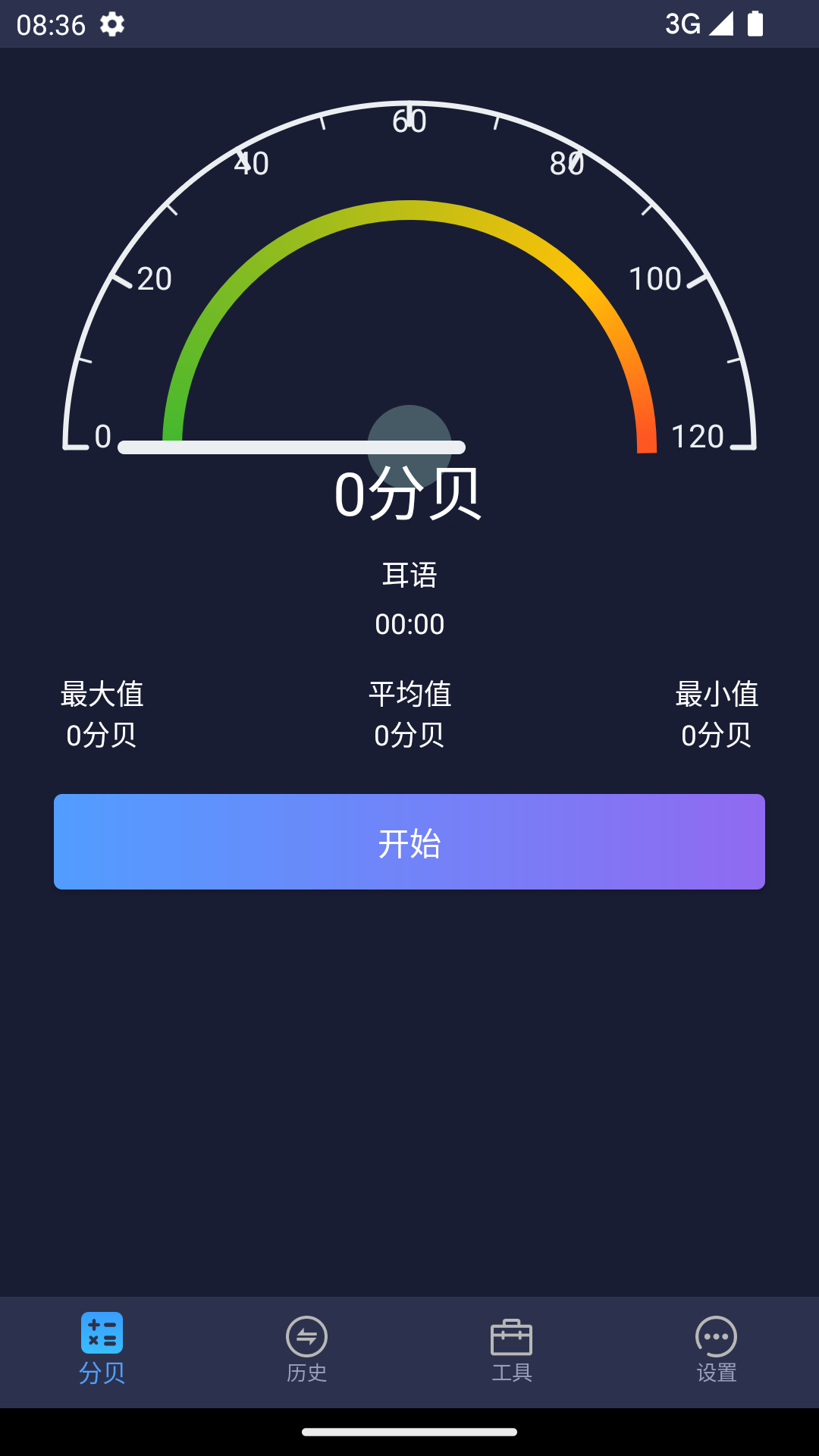Viewport: 819px width, 1456px height.
Task: Tap the gear icon in the status bar
Action: [x=112, y=24]
